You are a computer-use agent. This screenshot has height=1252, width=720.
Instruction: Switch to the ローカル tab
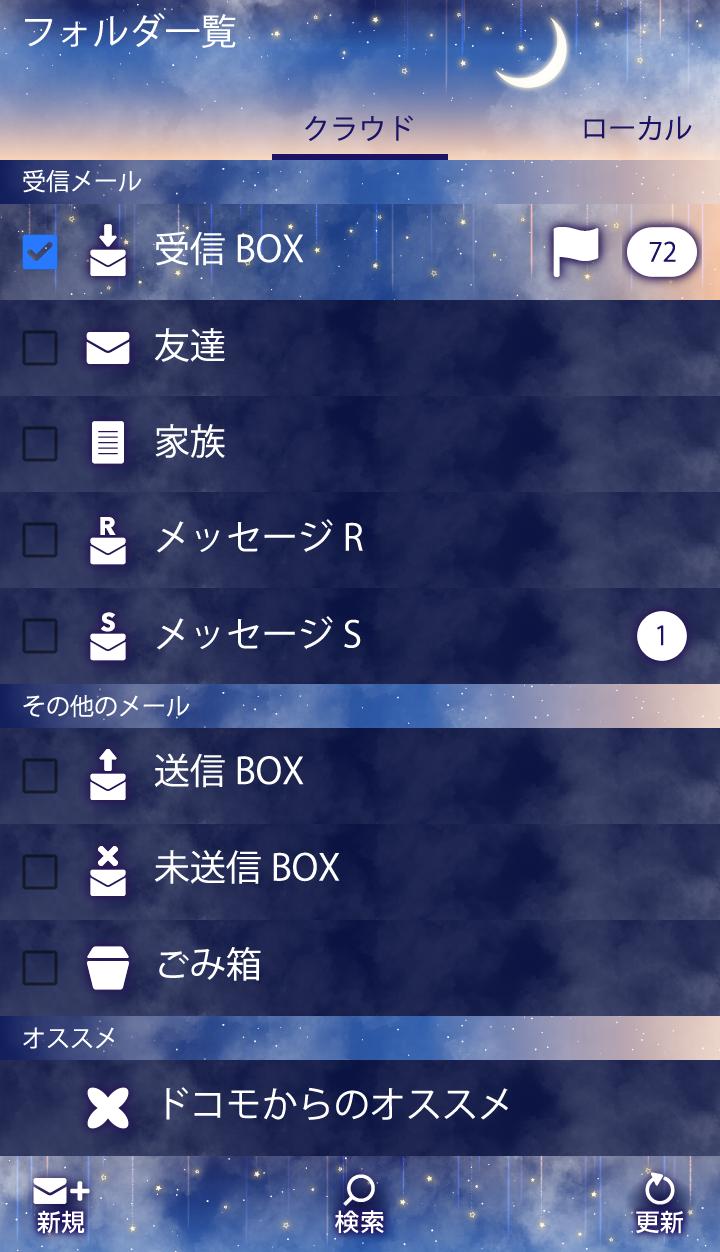coord(636,129)
